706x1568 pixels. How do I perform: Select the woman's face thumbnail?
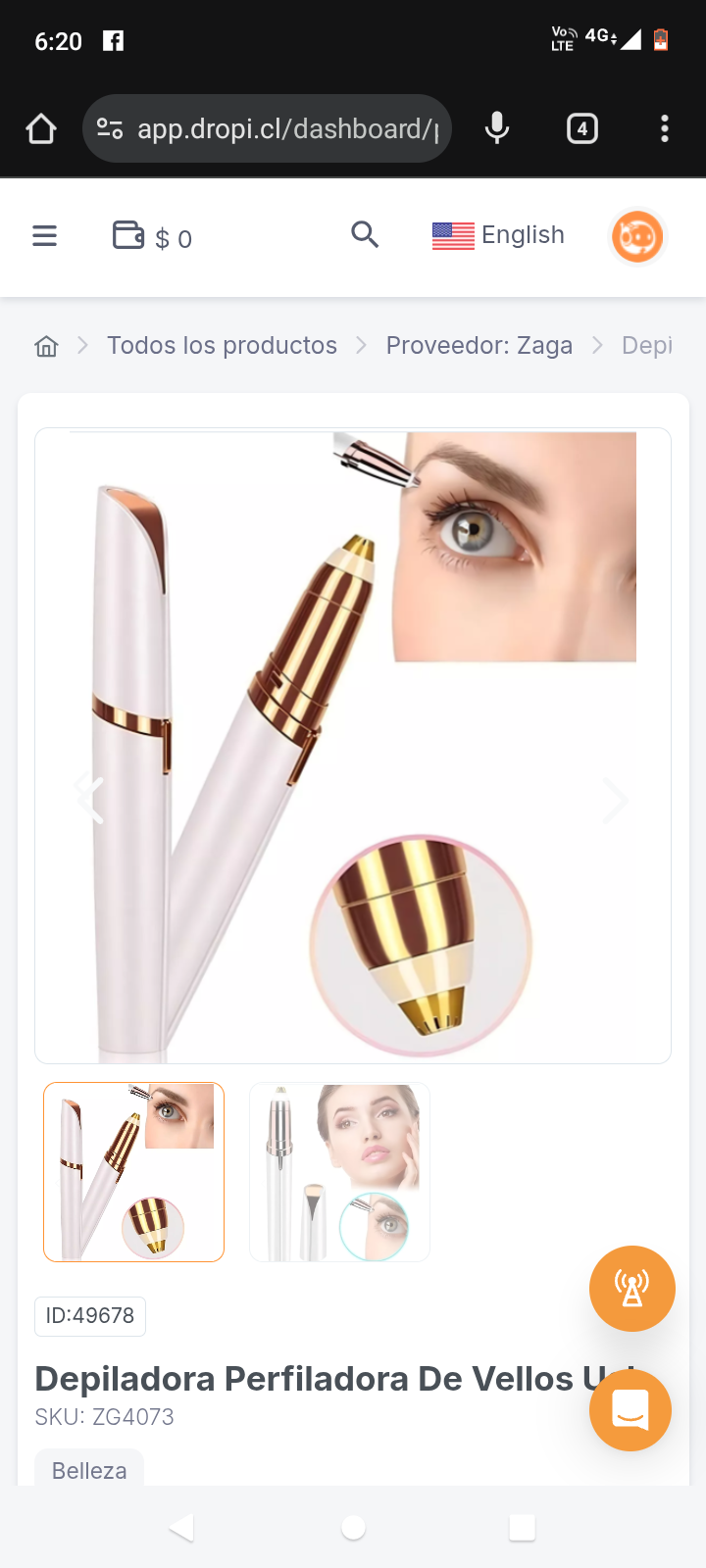point(339,1171)
